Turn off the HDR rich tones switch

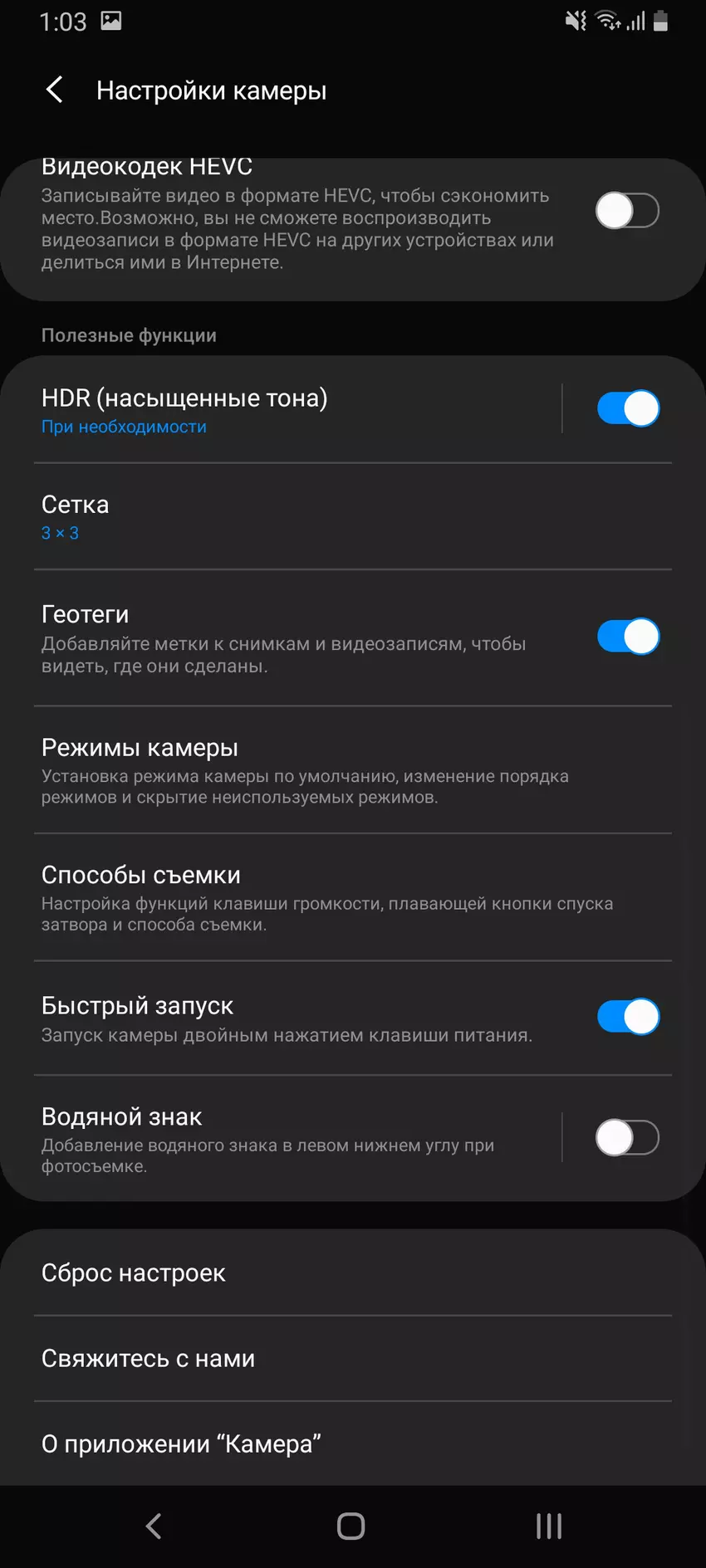627,408
